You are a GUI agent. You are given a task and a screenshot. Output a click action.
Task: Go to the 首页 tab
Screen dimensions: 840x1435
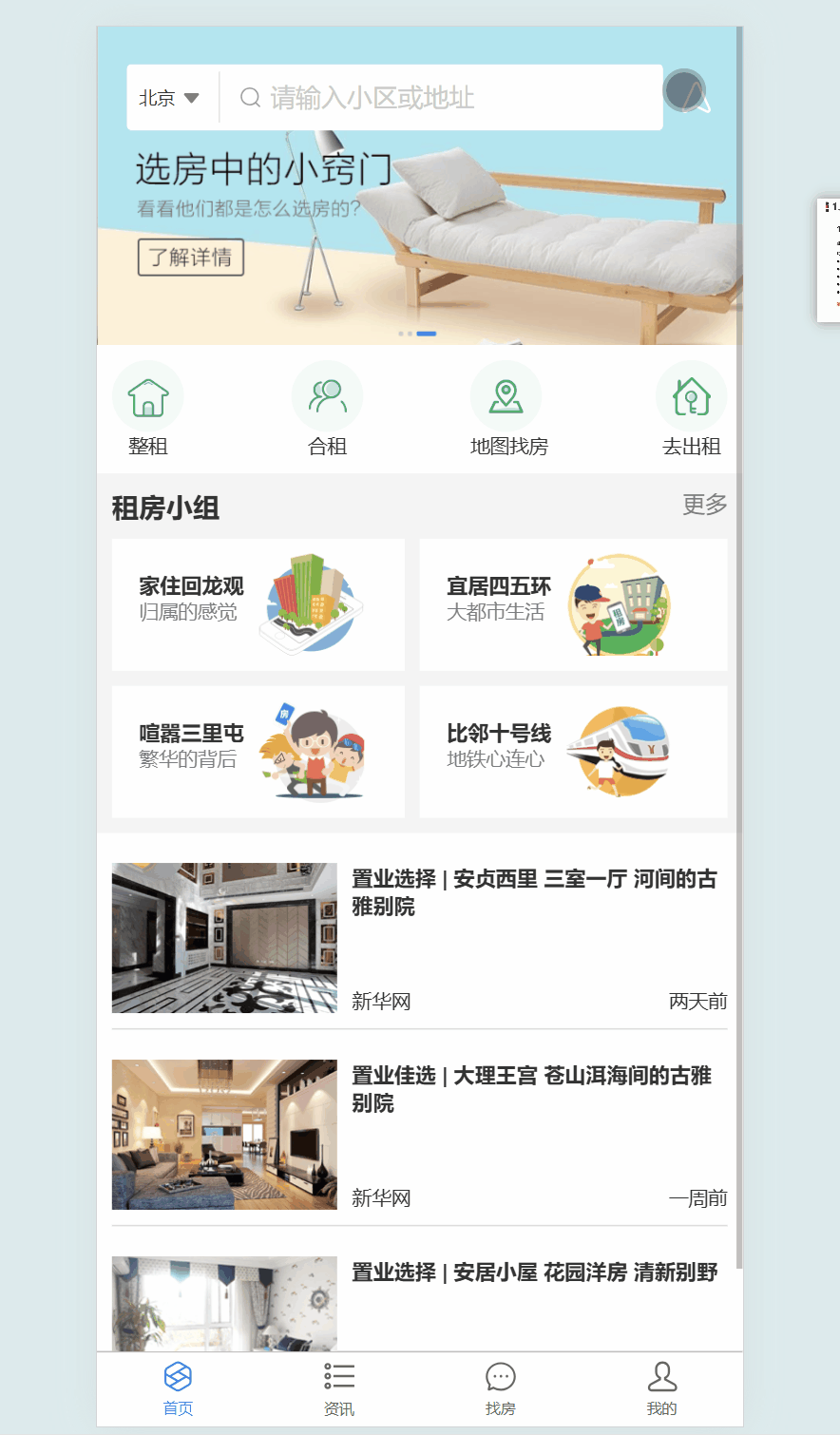pyautogui.click(x=178, y=1389)
